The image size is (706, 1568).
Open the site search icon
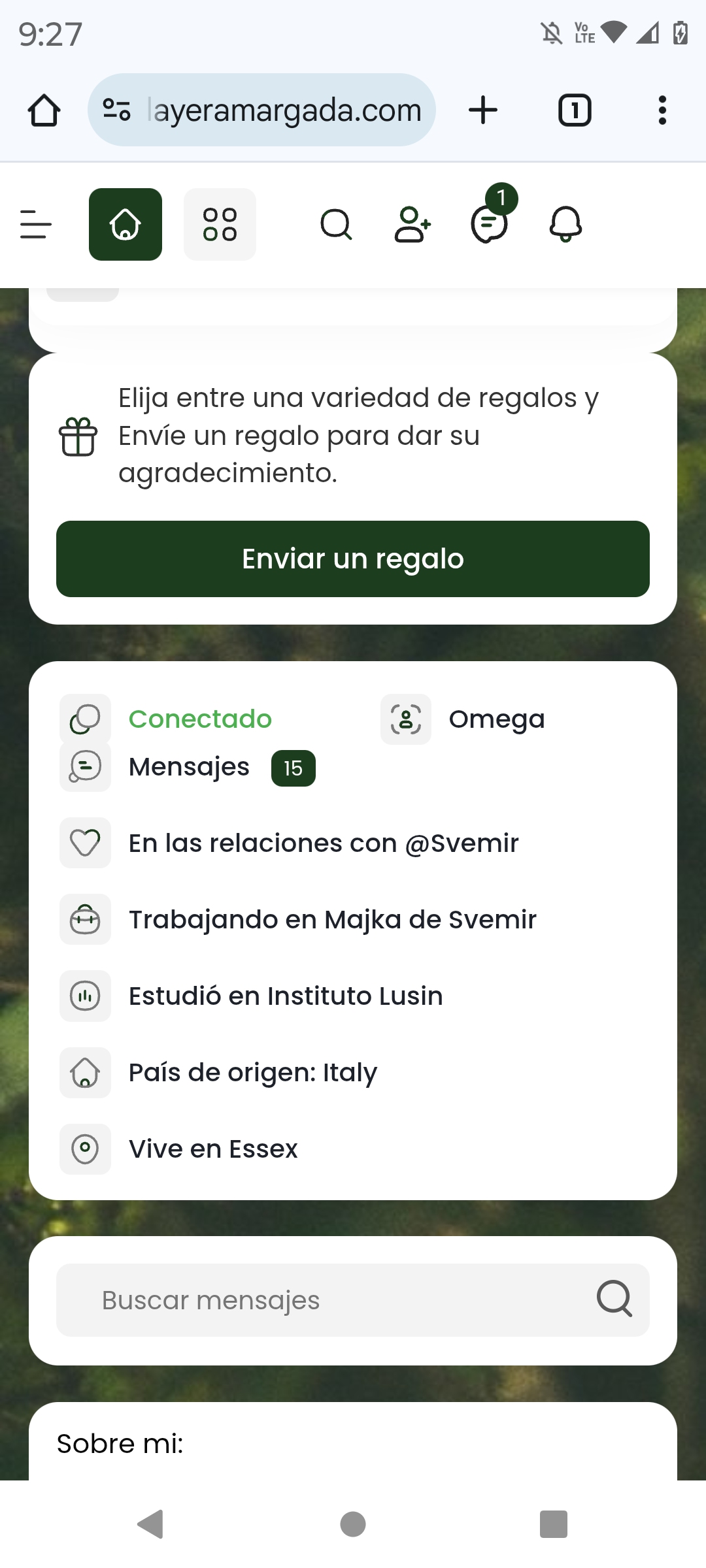336,225
